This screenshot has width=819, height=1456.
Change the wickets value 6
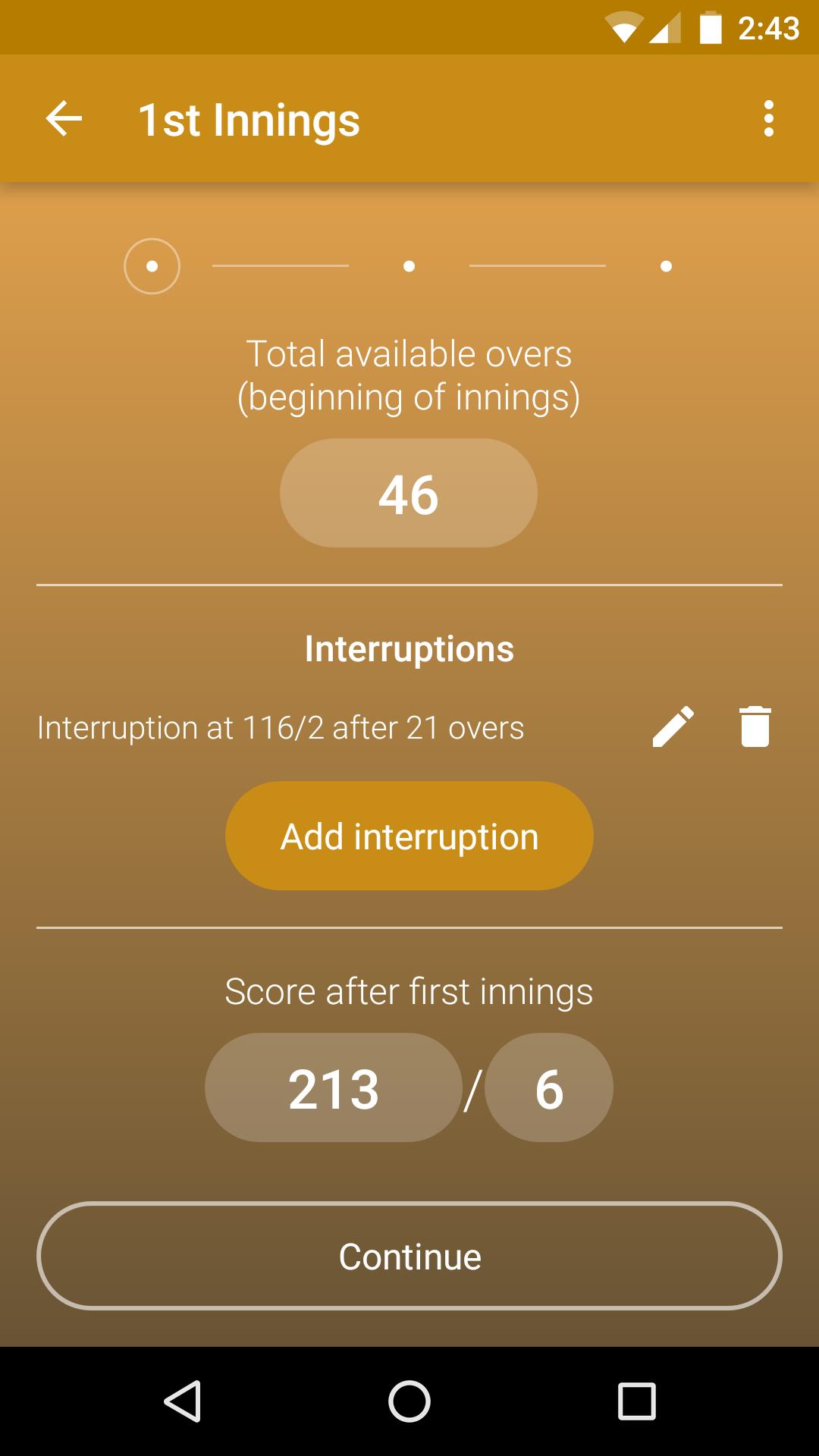(549, 1088)
